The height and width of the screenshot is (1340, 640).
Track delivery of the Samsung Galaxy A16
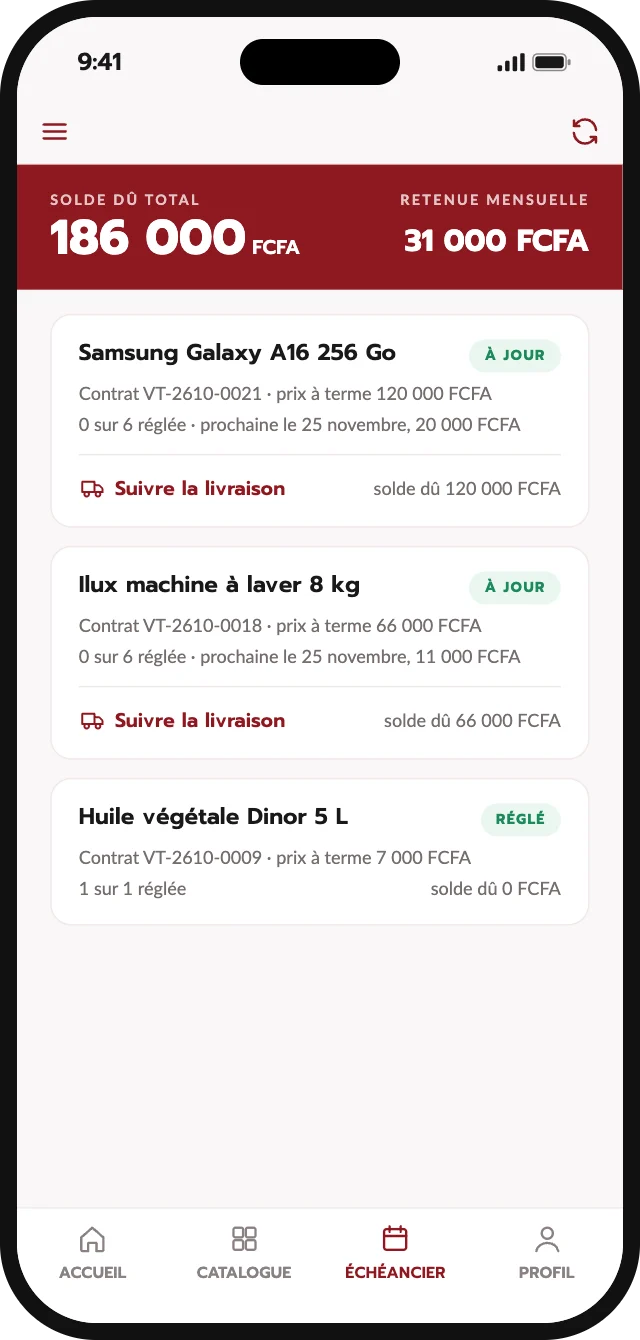(183, 489)
